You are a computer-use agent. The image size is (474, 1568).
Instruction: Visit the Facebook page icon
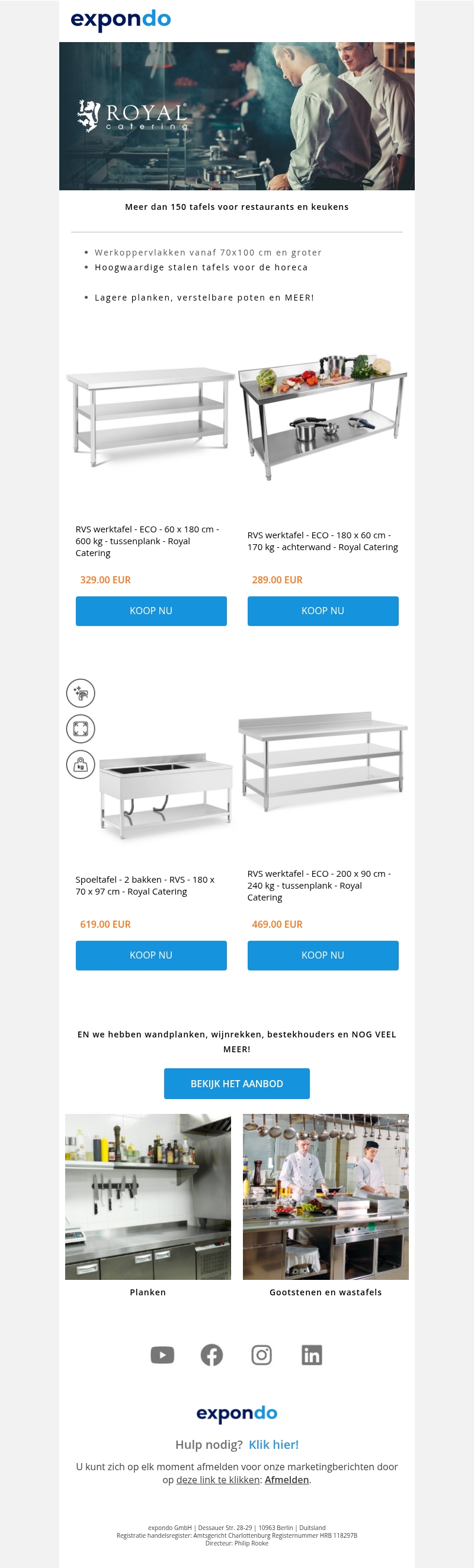coord(212,1355)
